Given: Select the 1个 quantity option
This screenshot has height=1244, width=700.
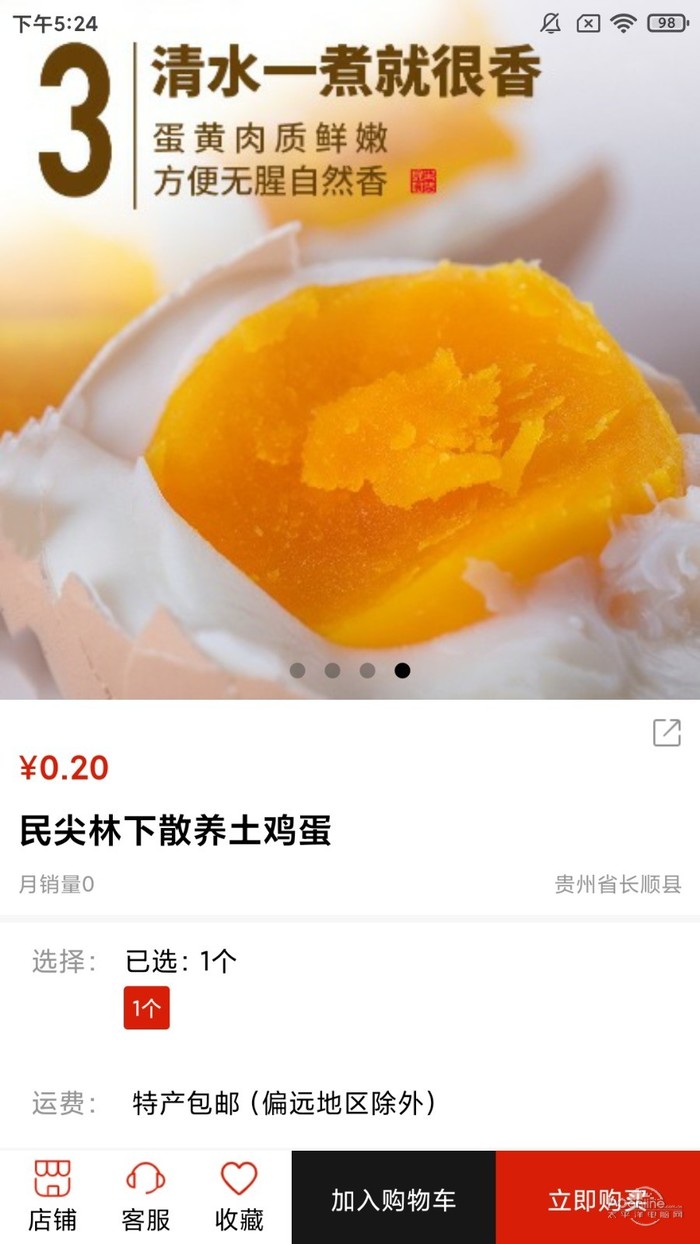Looking at the screenshot, I should (x=147, y=1008).
